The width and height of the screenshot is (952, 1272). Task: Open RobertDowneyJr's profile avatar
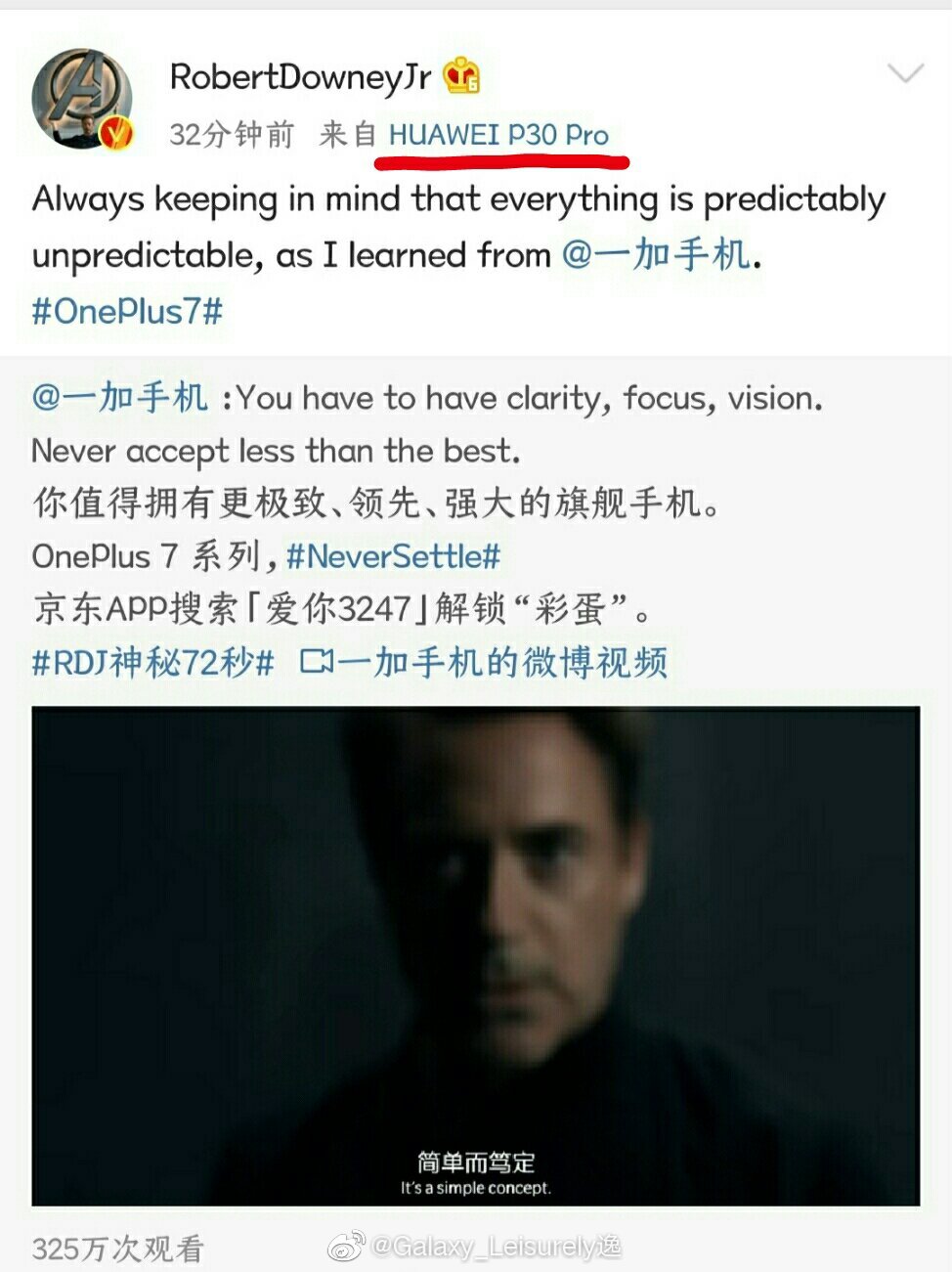click(82, 99)
